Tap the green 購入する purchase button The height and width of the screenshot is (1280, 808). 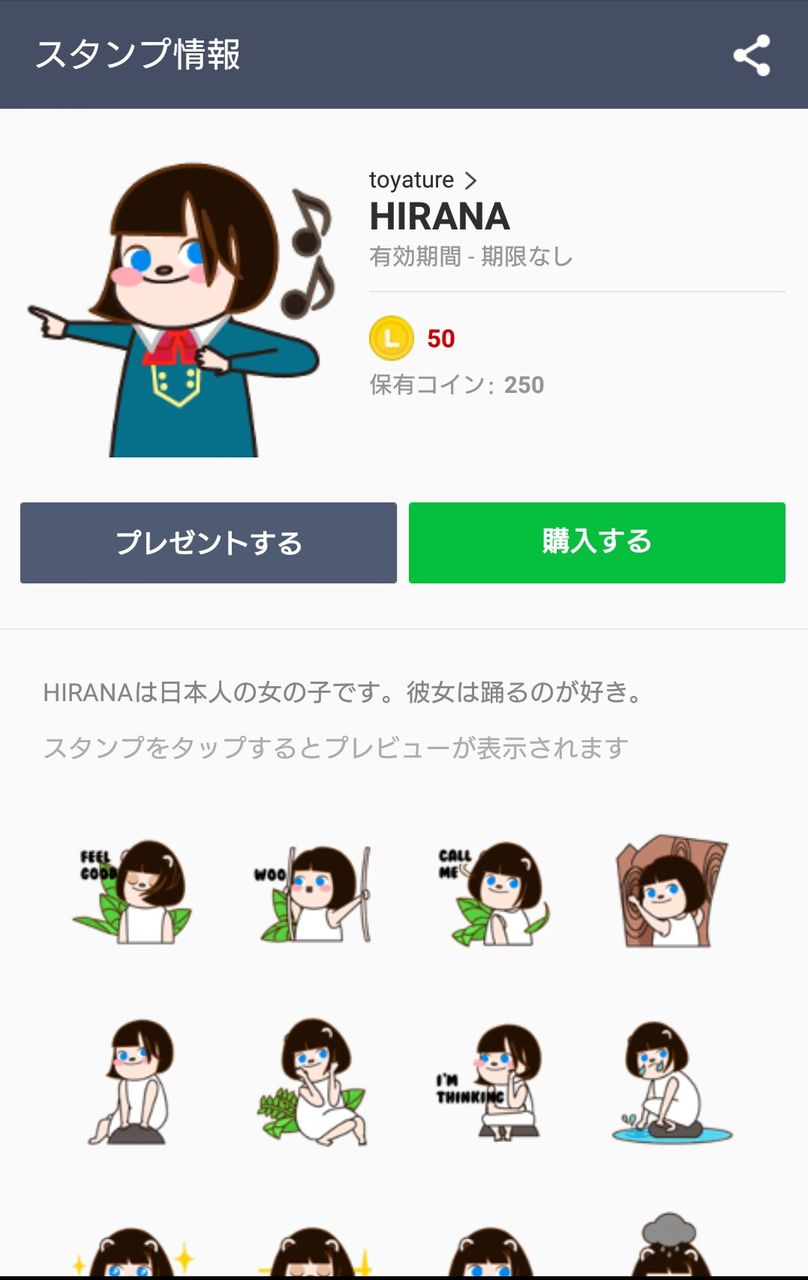597,543
